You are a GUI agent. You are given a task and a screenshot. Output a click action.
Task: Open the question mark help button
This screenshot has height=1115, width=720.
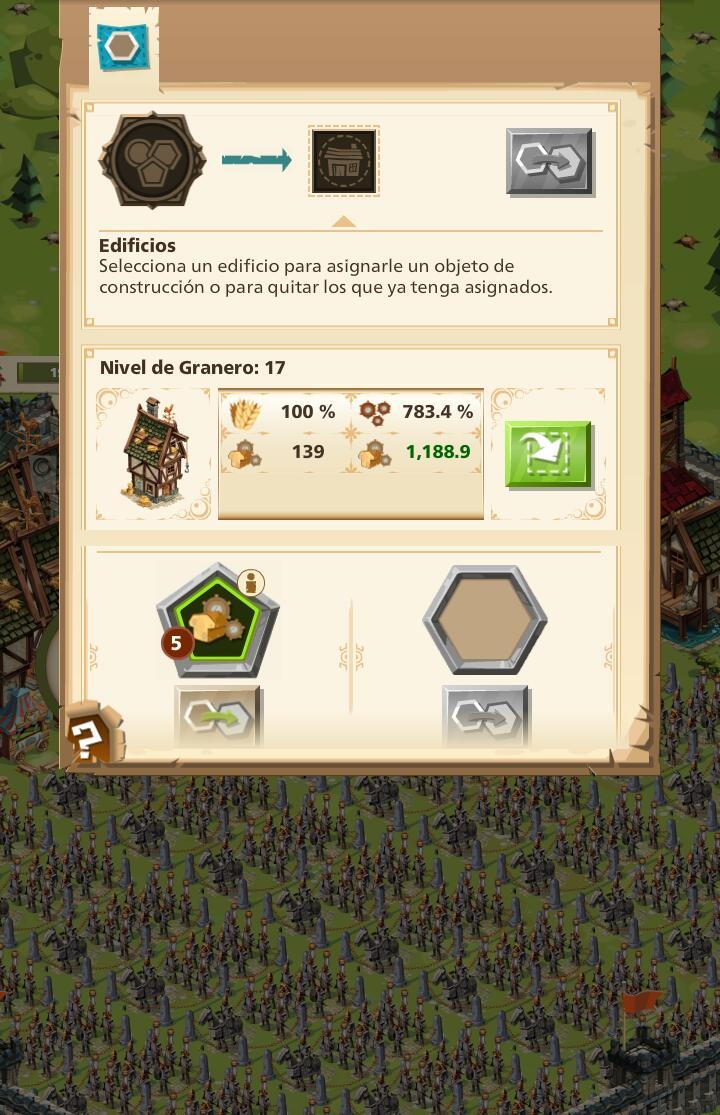[89, 738]
